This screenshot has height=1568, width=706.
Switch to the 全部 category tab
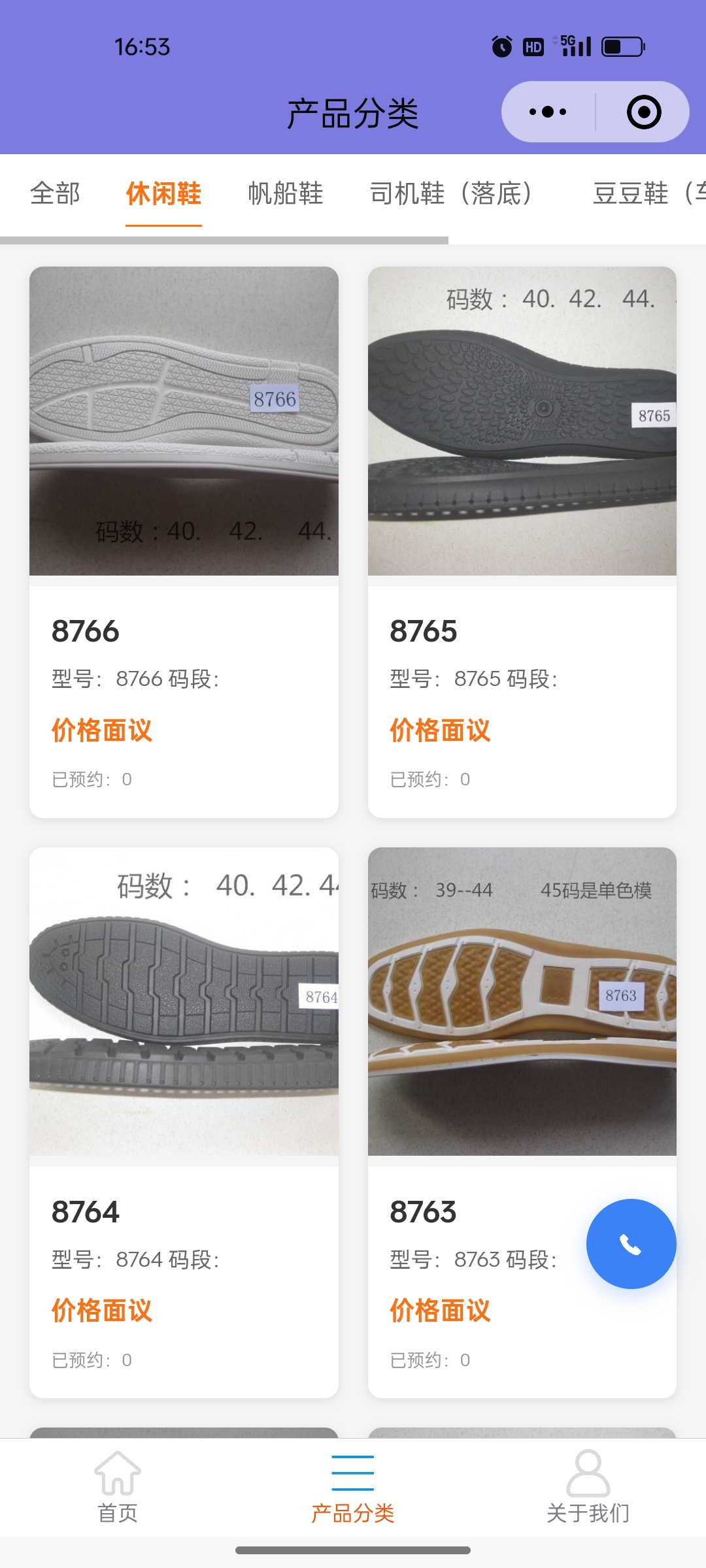[x=55, y=193]
